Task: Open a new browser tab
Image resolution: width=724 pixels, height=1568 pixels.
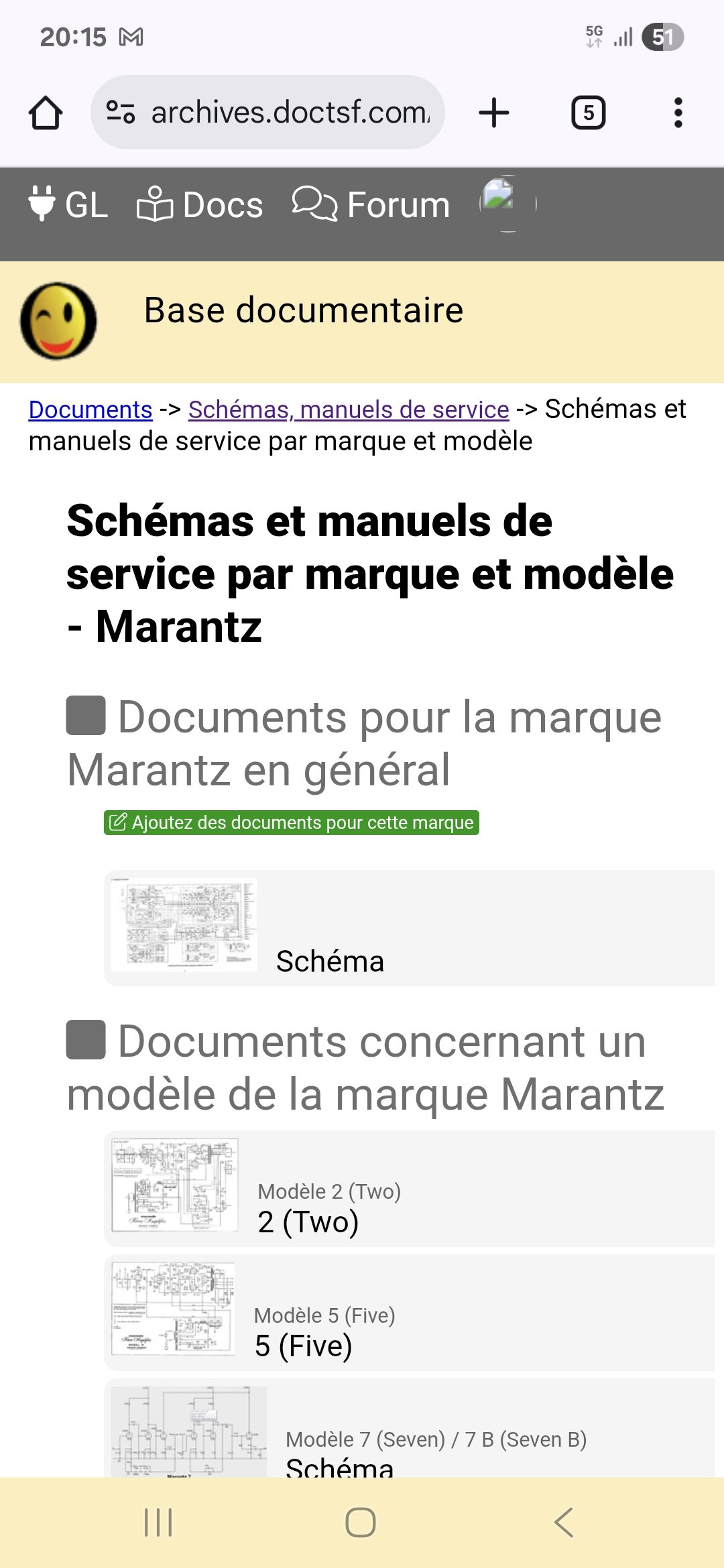Action: point(494,113)
